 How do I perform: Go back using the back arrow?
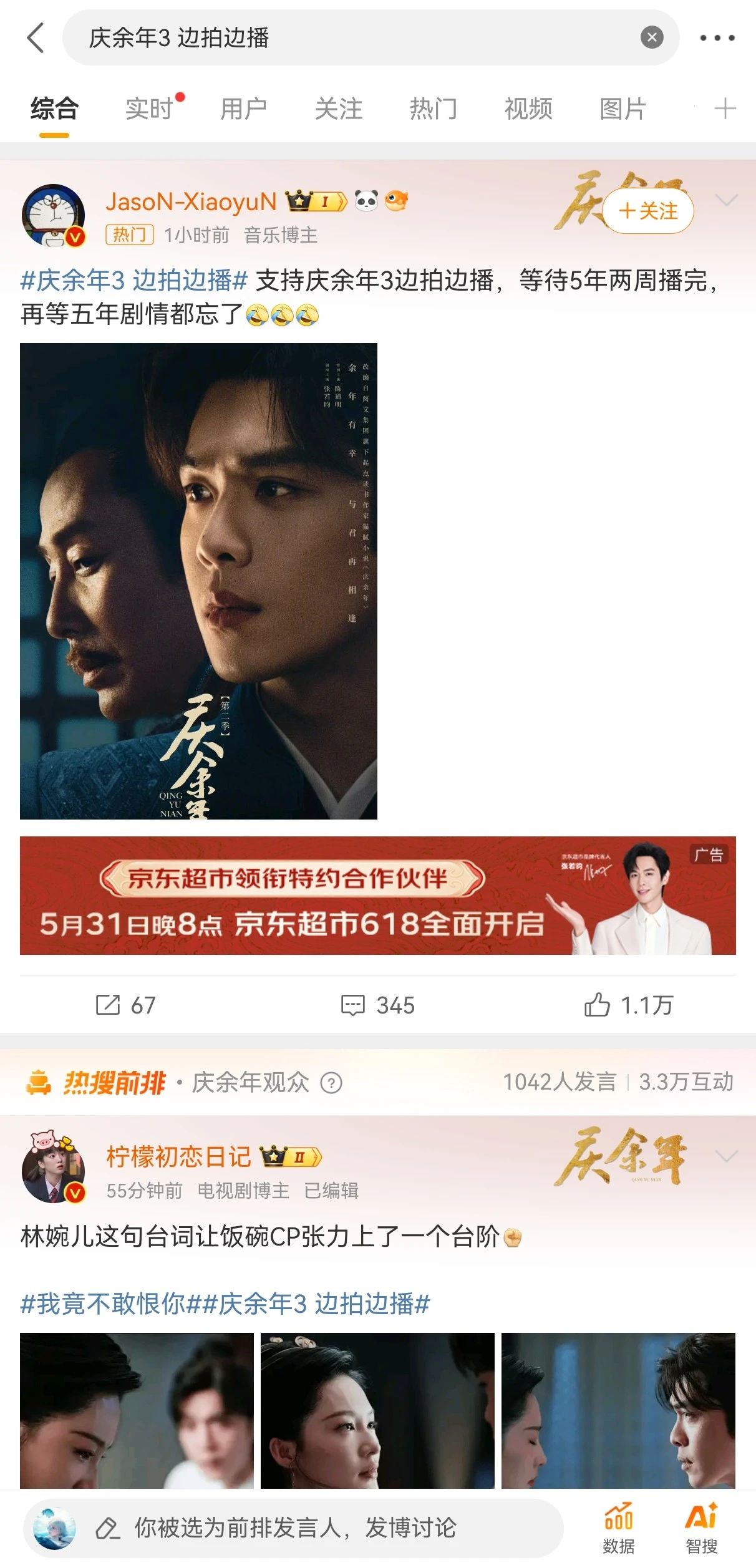(36, 38)
